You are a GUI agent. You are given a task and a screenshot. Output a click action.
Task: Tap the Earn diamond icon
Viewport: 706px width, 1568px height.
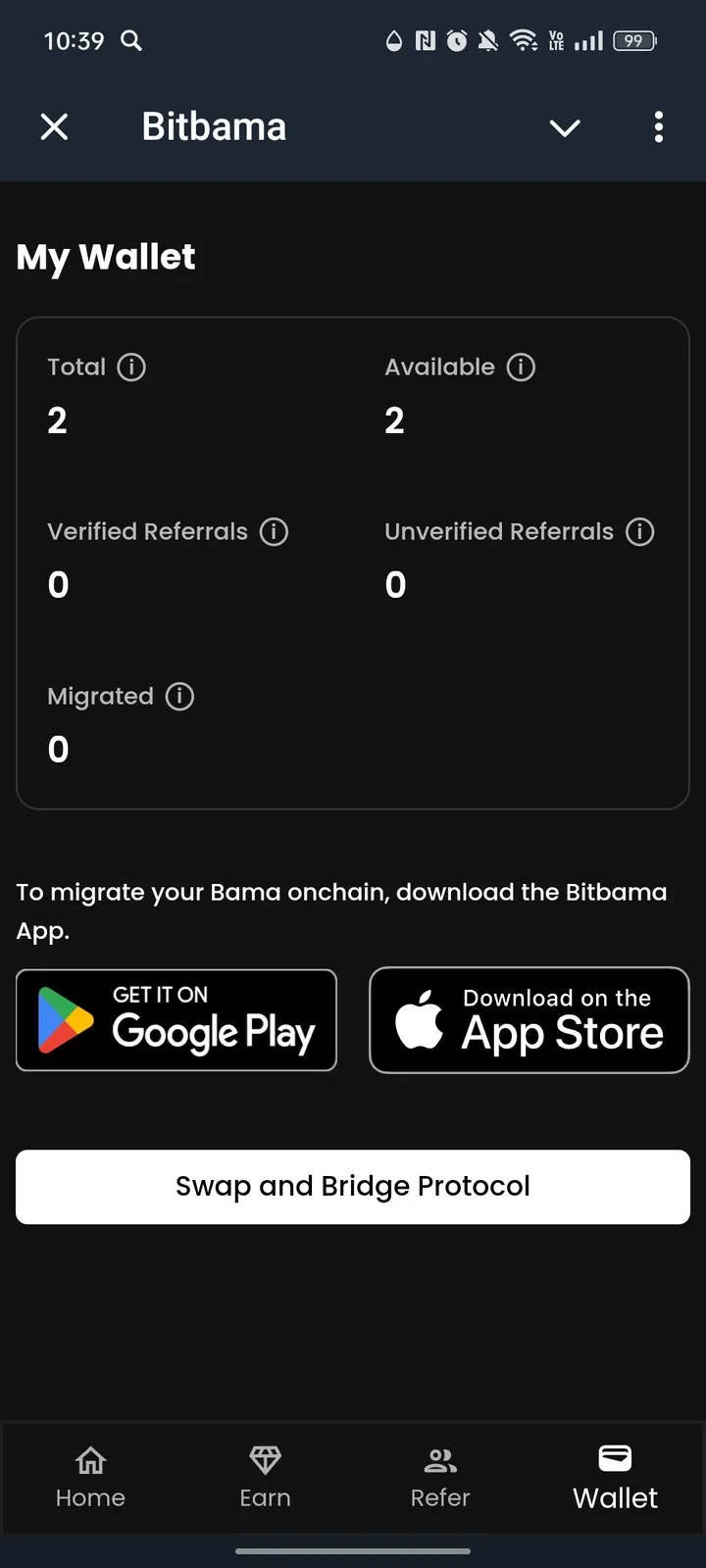pos(265,1458)
